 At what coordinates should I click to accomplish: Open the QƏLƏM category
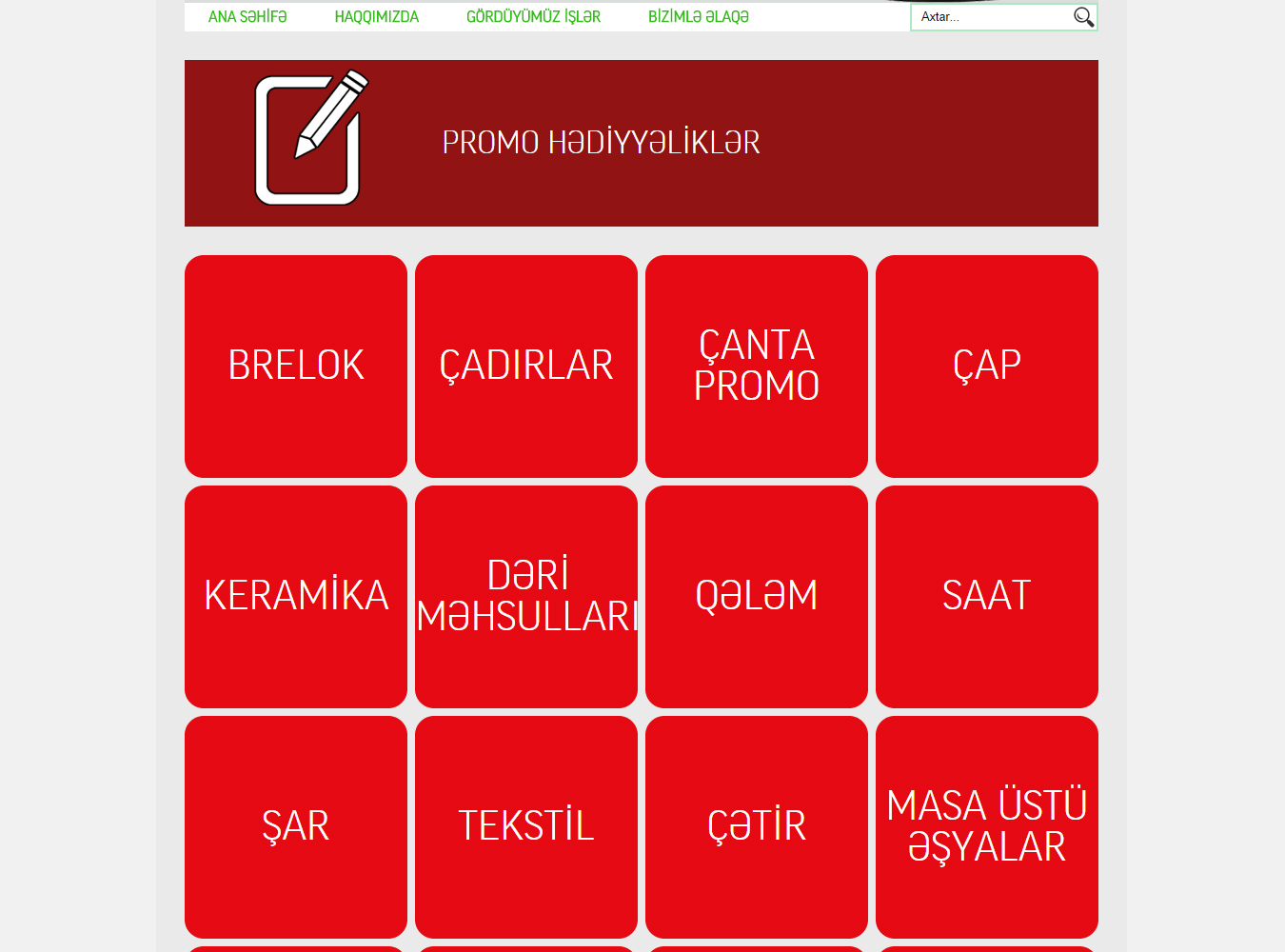[x=757, y=597]
